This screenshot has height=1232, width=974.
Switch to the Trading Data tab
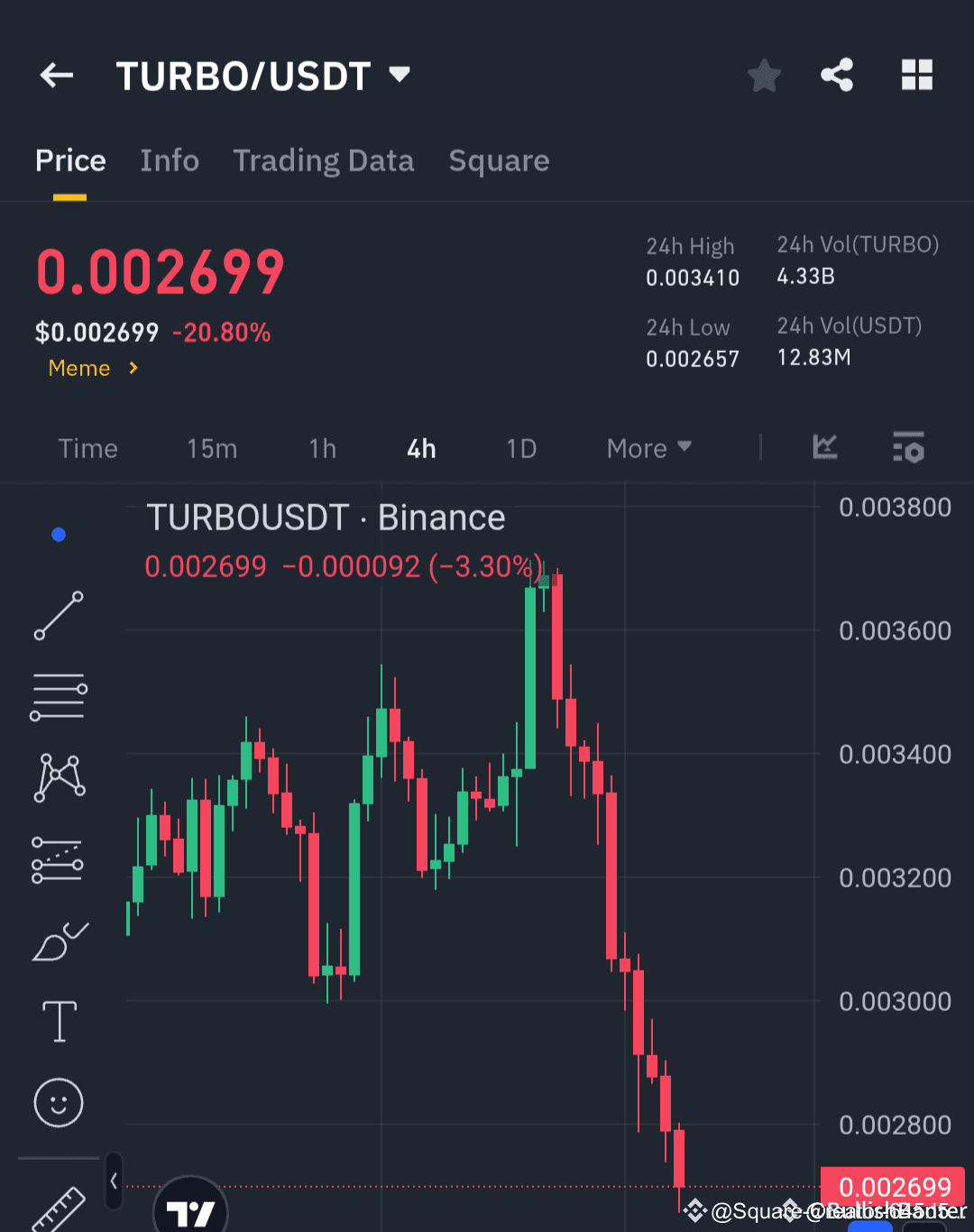point(324,161)
